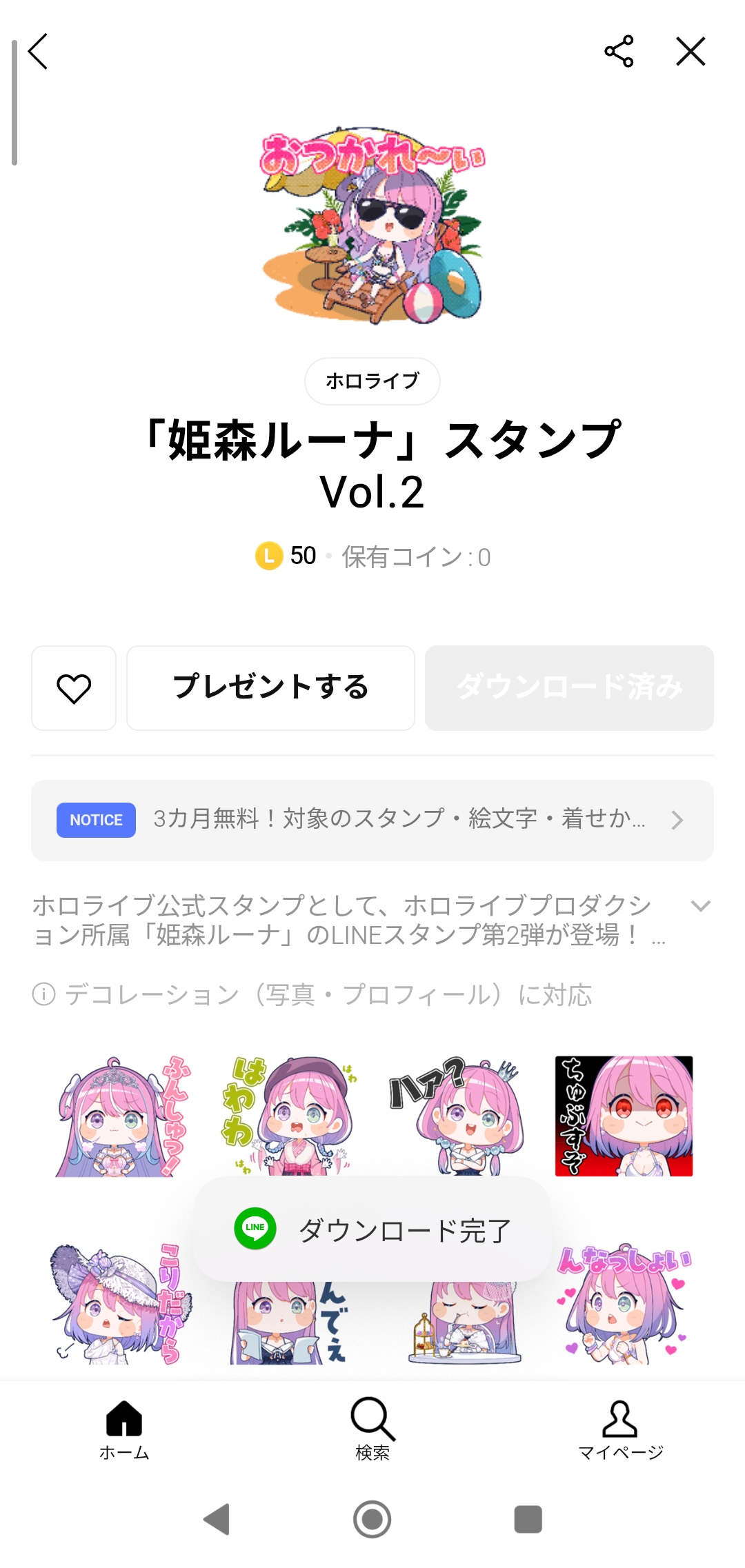The image size is (745, 1568).
Task: Open the NOTICE banner about 3カ月無料
Action: [x=372, y=820]
